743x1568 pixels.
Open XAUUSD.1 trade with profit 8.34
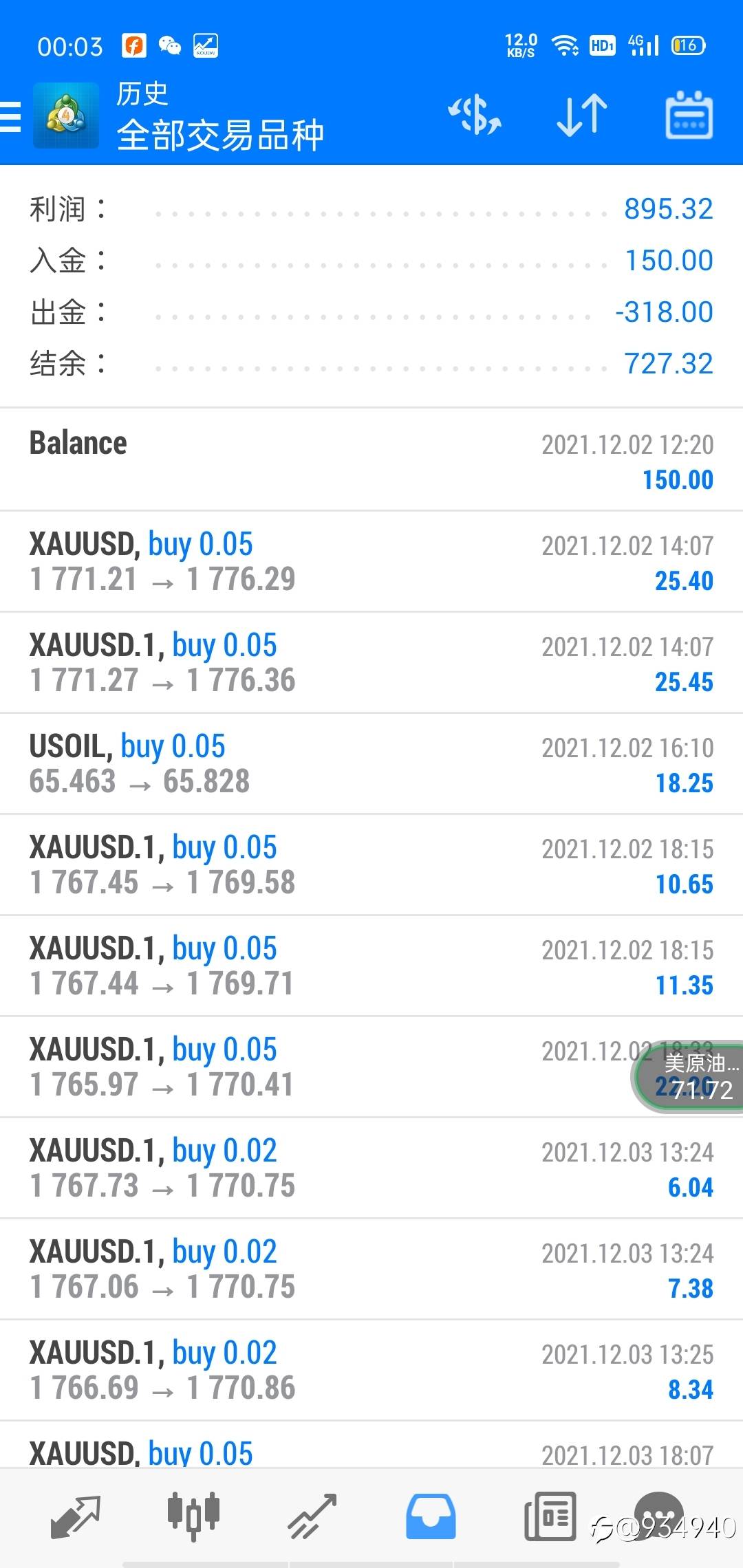tap(371, 1371)
